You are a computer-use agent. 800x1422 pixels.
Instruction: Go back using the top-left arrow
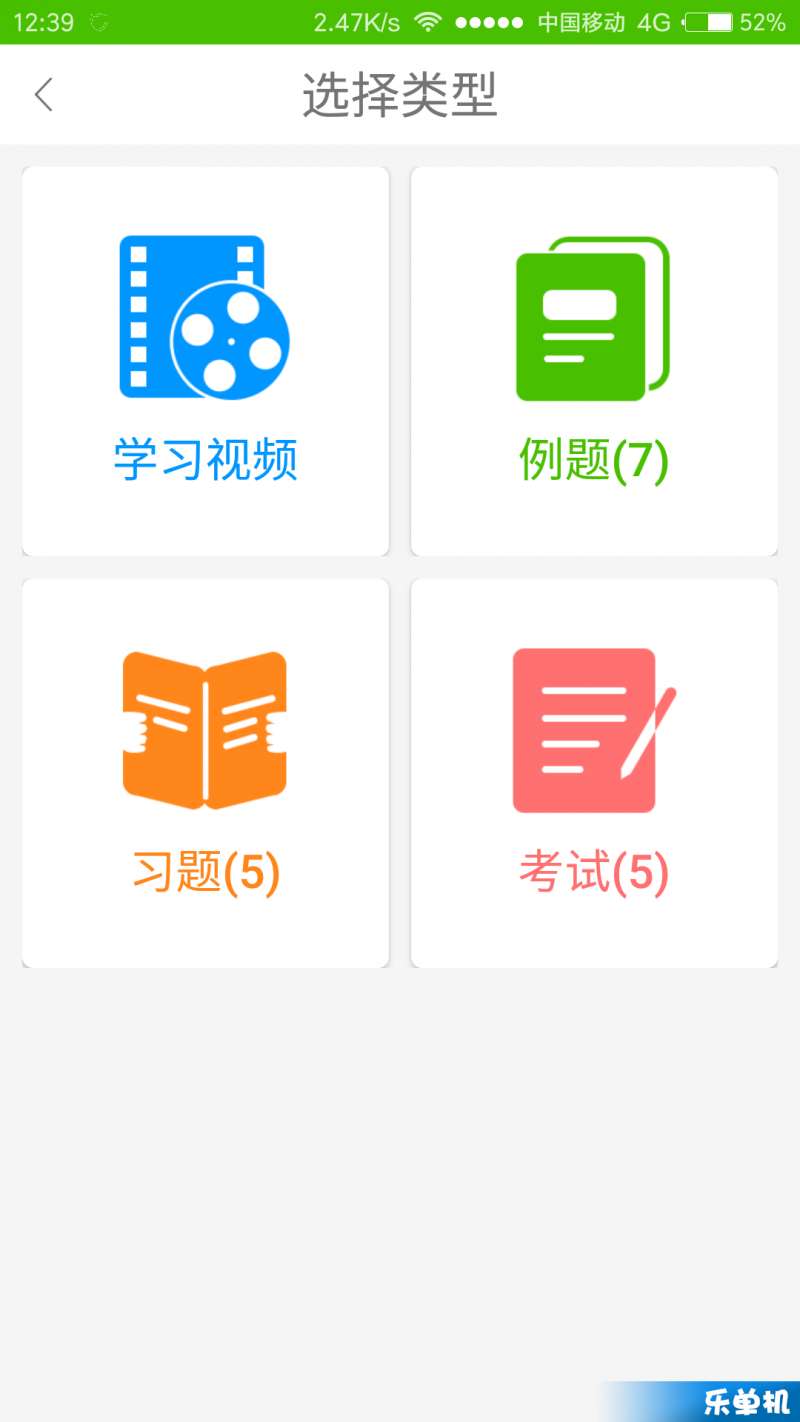[43, 95]
